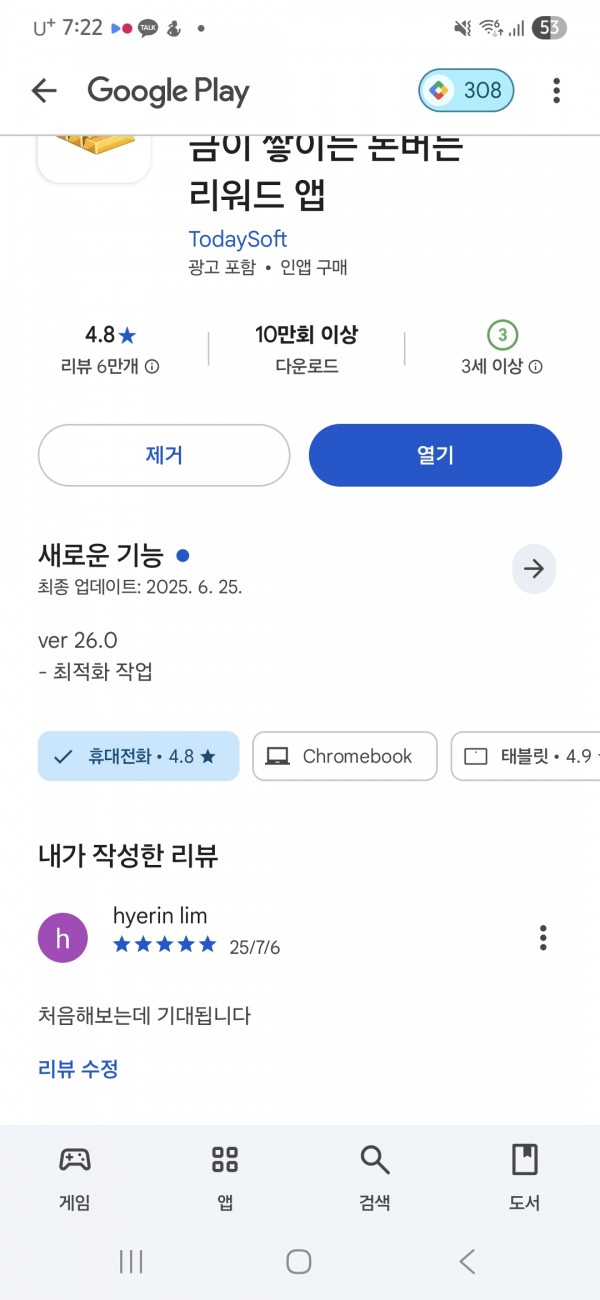Tap the 제거 uninstall button
The width and height of the screenshot is (600, 1300).
point(164,455)
